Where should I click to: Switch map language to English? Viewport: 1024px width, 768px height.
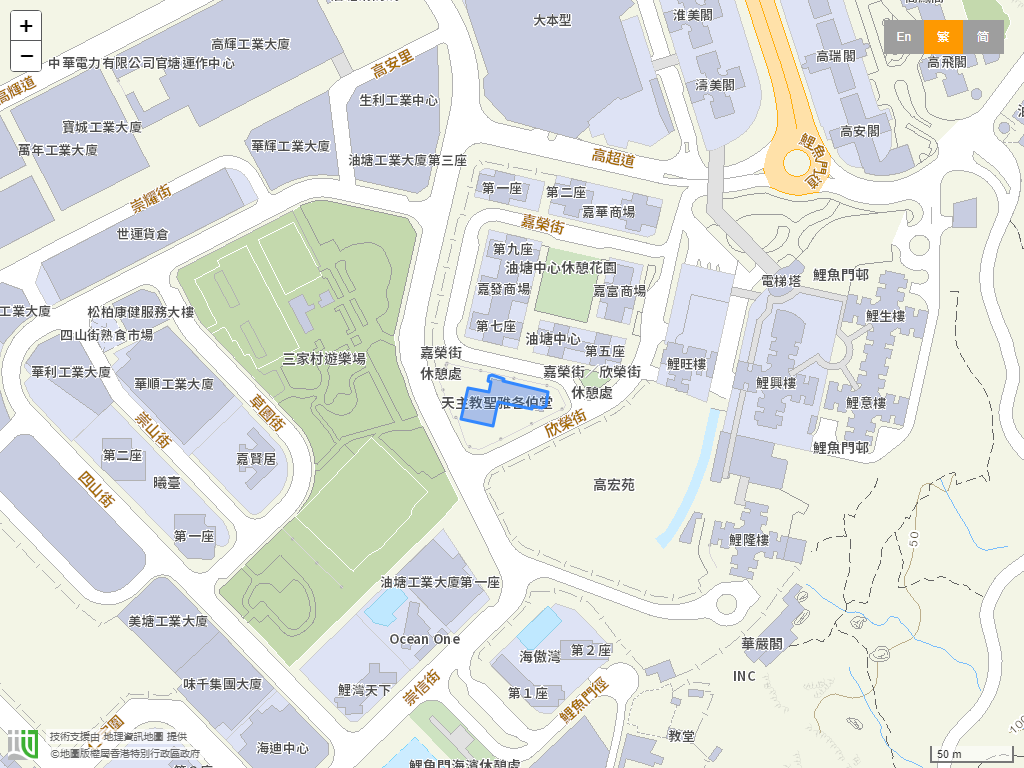click(903, 37)
